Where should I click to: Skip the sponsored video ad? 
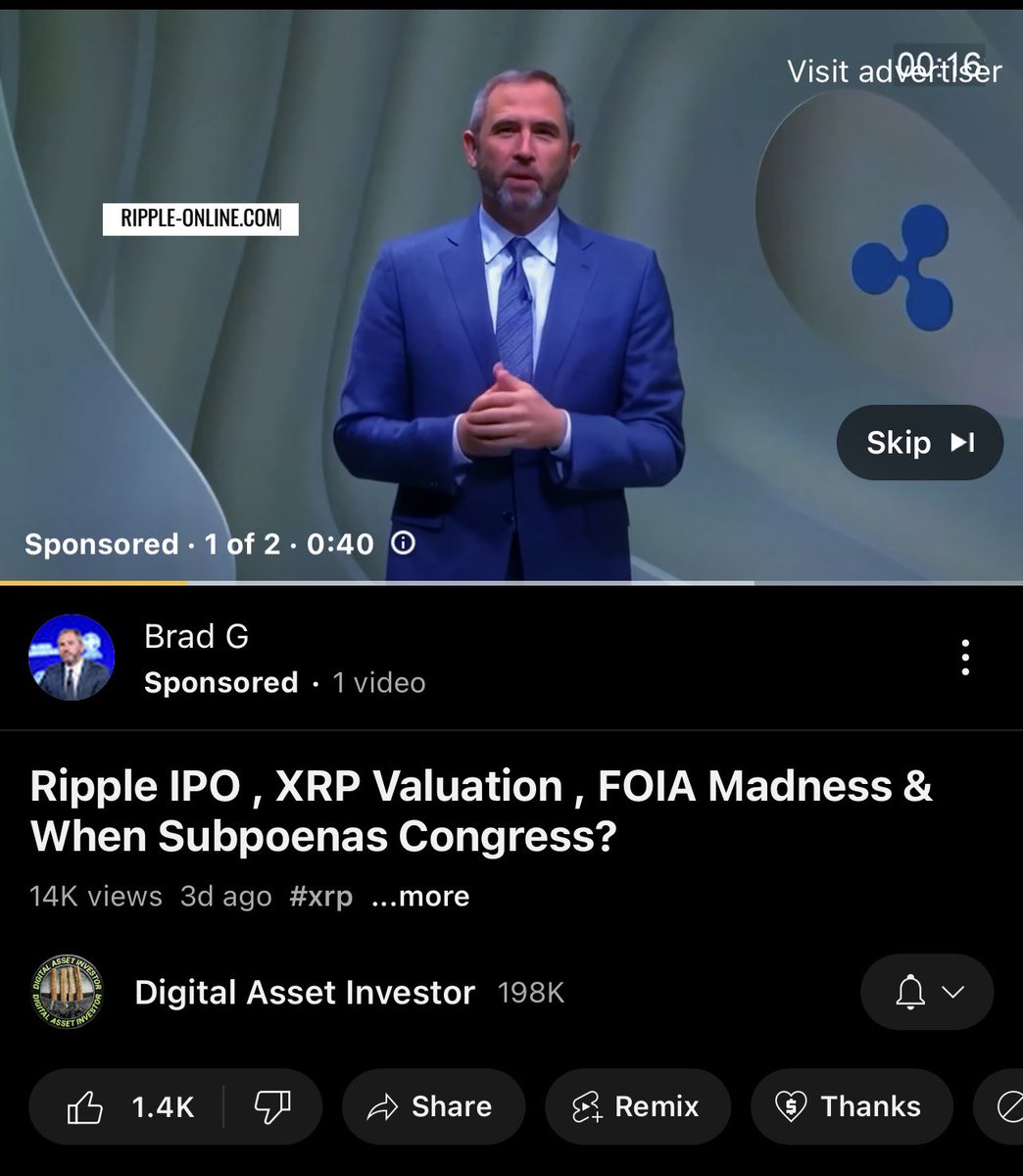(x=919, y=443)
